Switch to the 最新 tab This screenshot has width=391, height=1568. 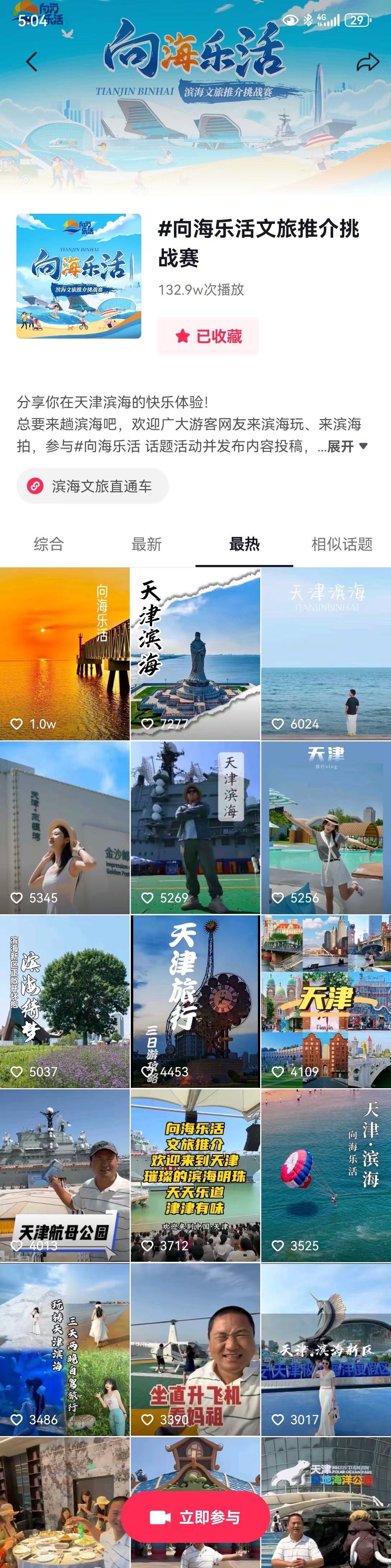[x=147, y=544]
